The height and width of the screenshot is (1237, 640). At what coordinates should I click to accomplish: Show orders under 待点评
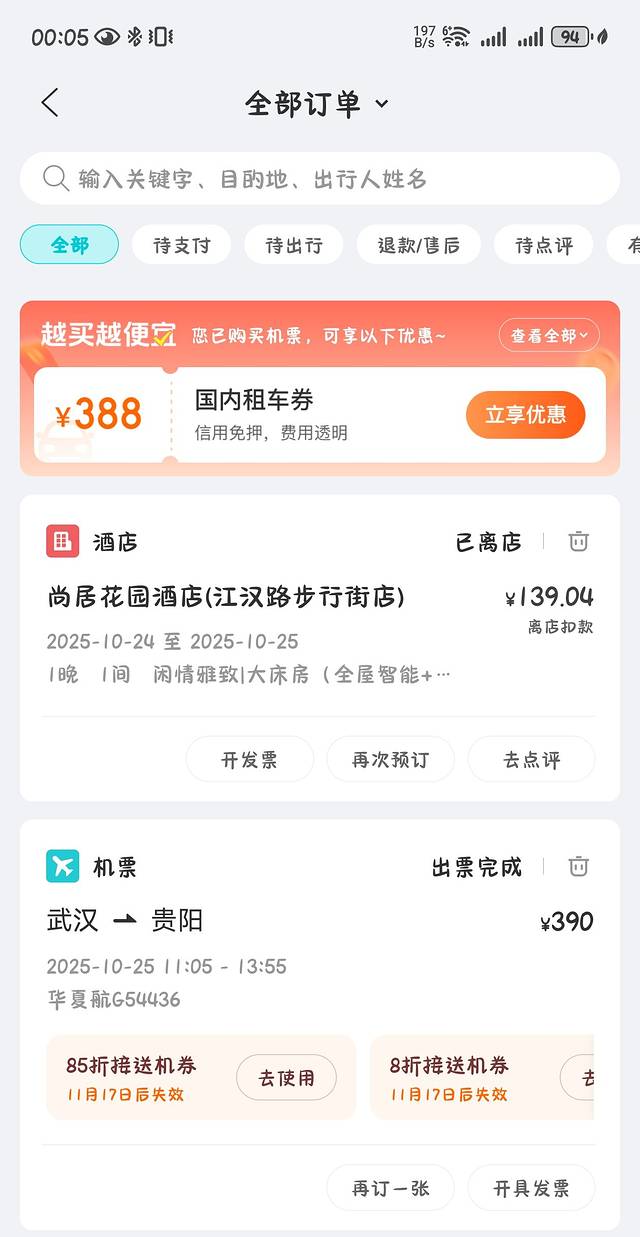tap(544, 245)
